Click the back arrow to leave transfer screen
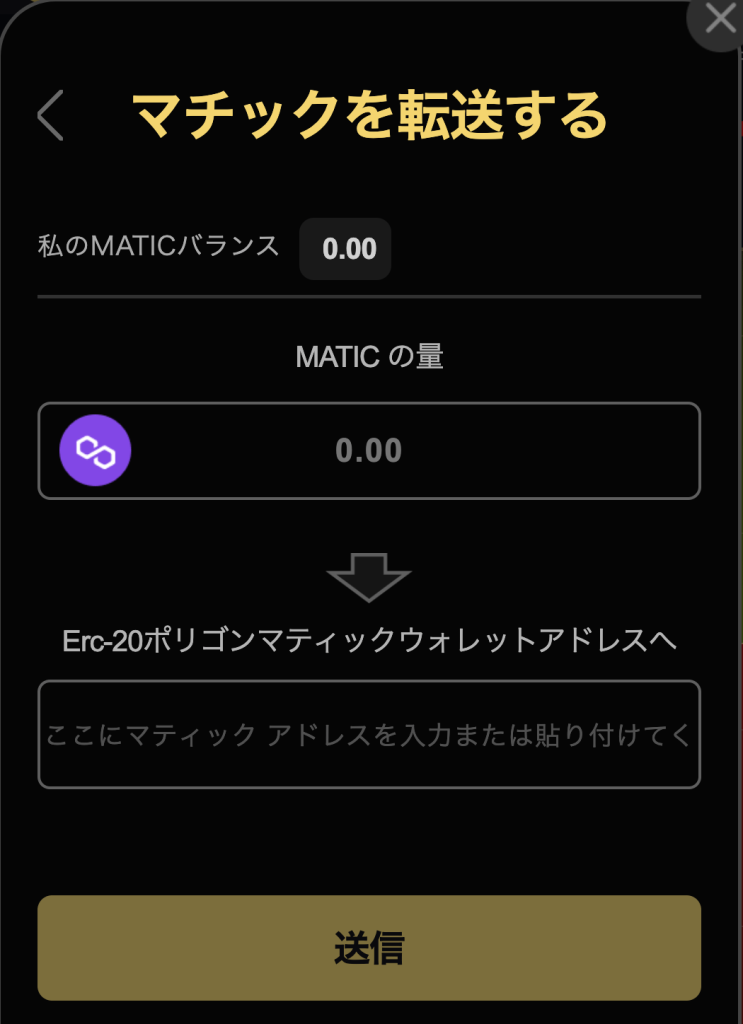The image size is (743, 1024). click(48, 113)
